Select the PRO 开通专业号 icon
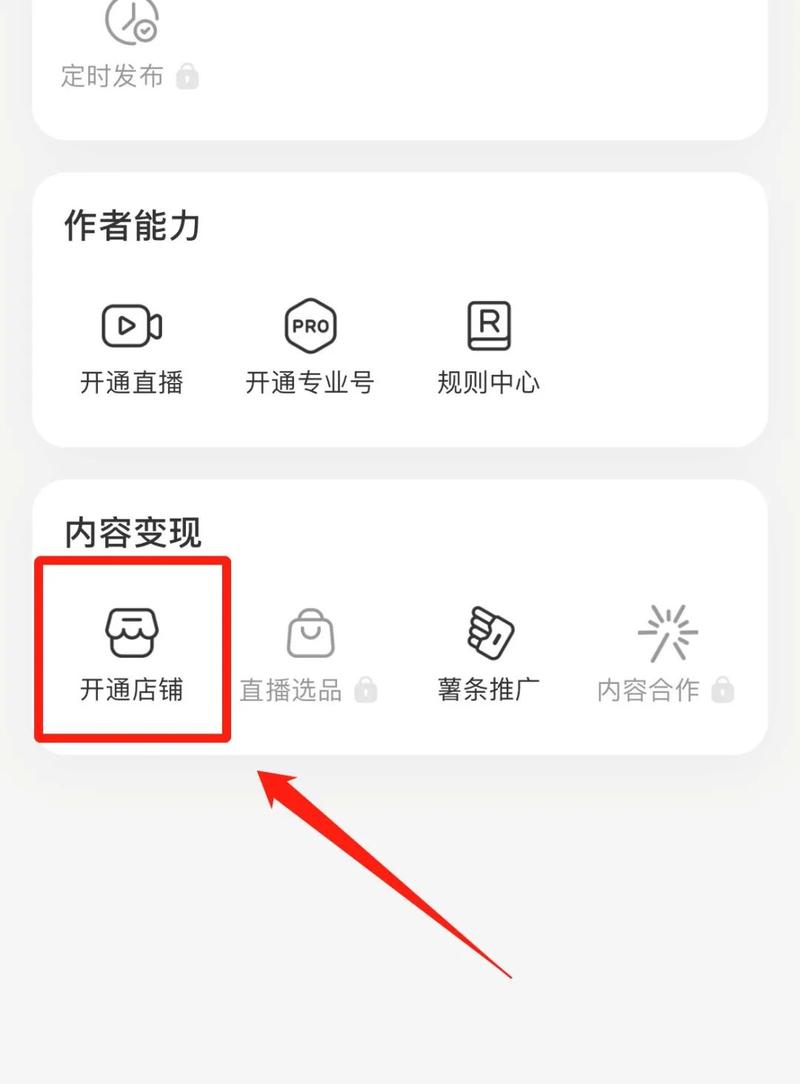This screenshot has width=800, height=1084. point(310,324)
